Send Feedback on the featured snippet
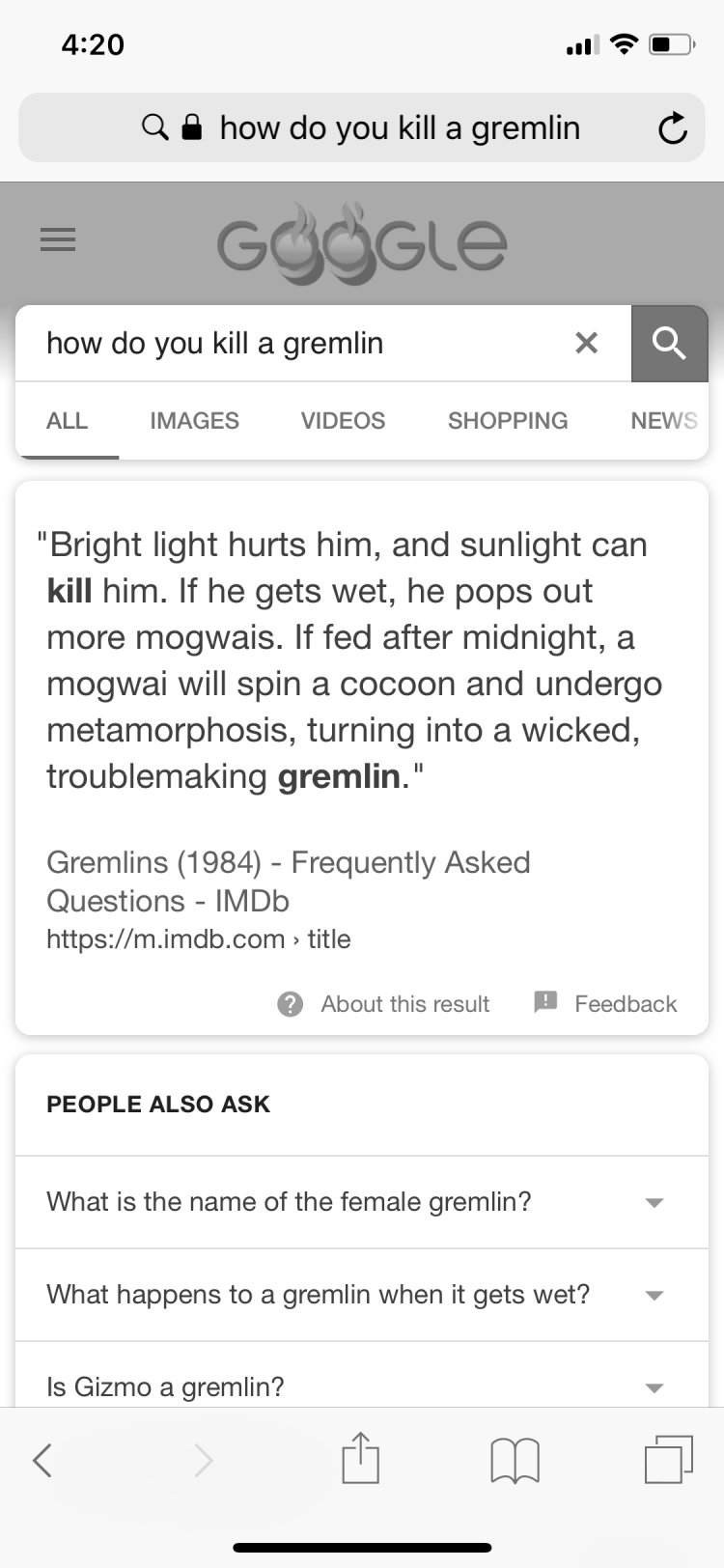The height and width of the screenshot is (1568, 724). click(605, 1004)
